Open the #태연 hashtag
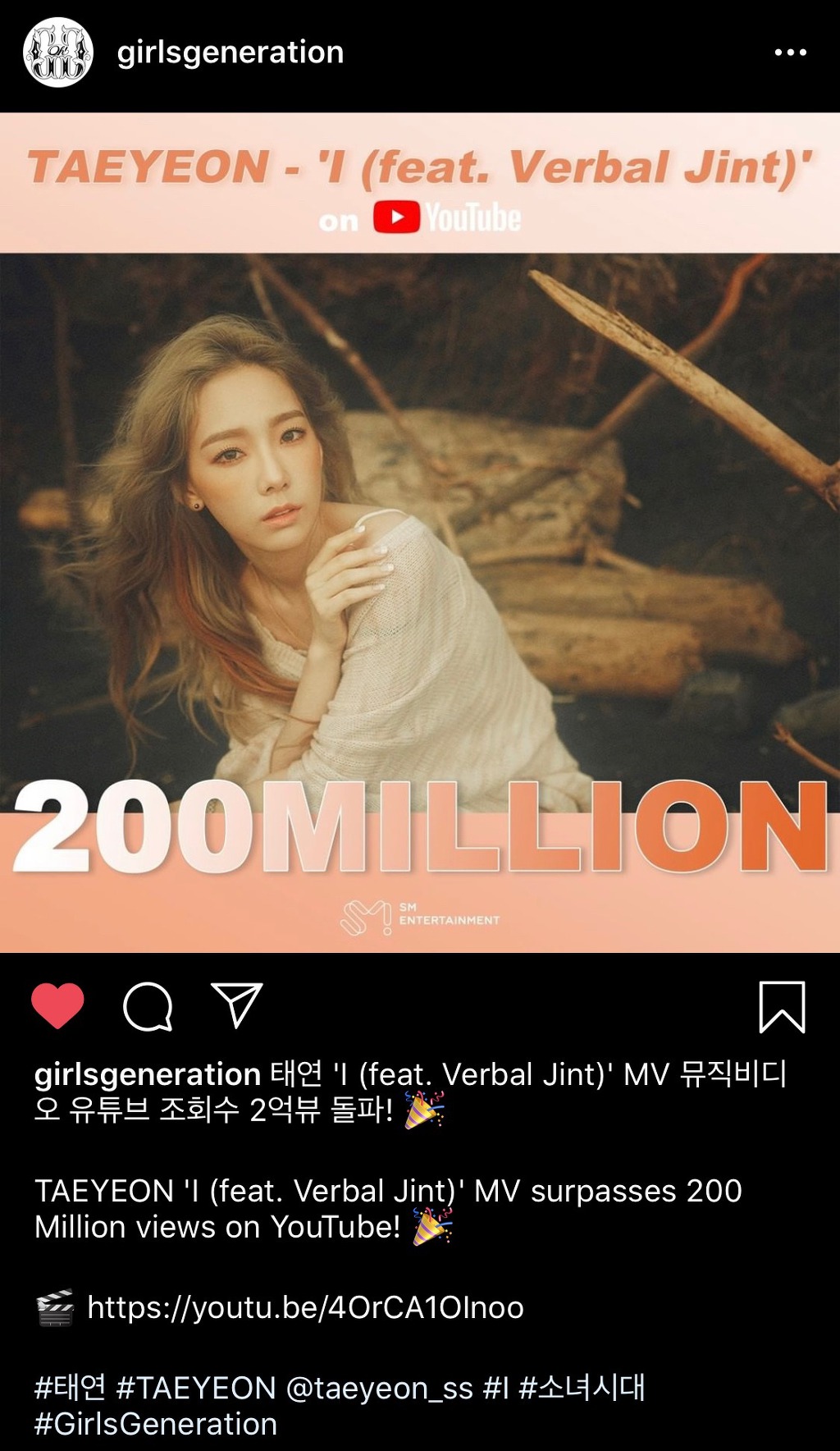 click(71, 1388)
